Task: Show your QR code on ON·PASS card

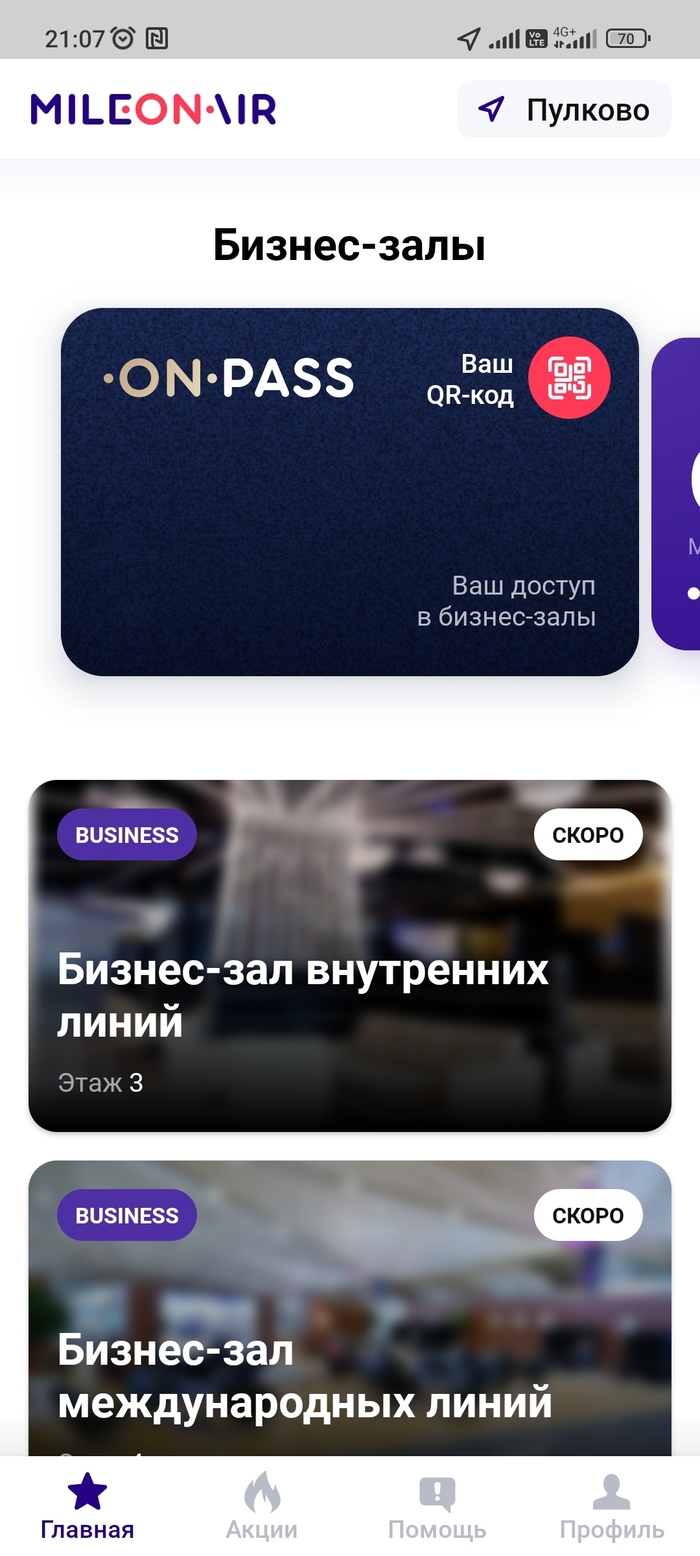Action: click(568, 379)
